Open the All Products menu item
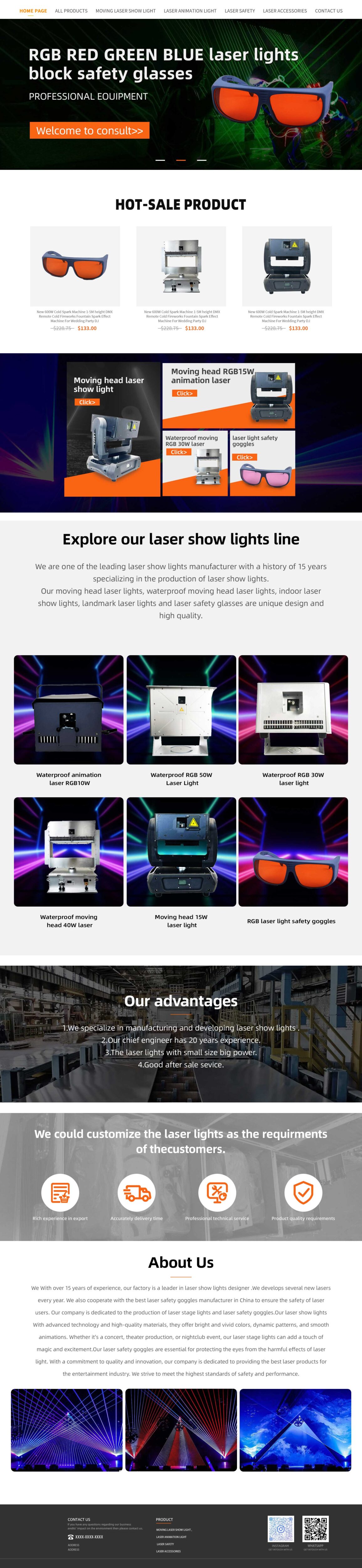The width and height of the screenshot is (362, 1568). [71, 11]
